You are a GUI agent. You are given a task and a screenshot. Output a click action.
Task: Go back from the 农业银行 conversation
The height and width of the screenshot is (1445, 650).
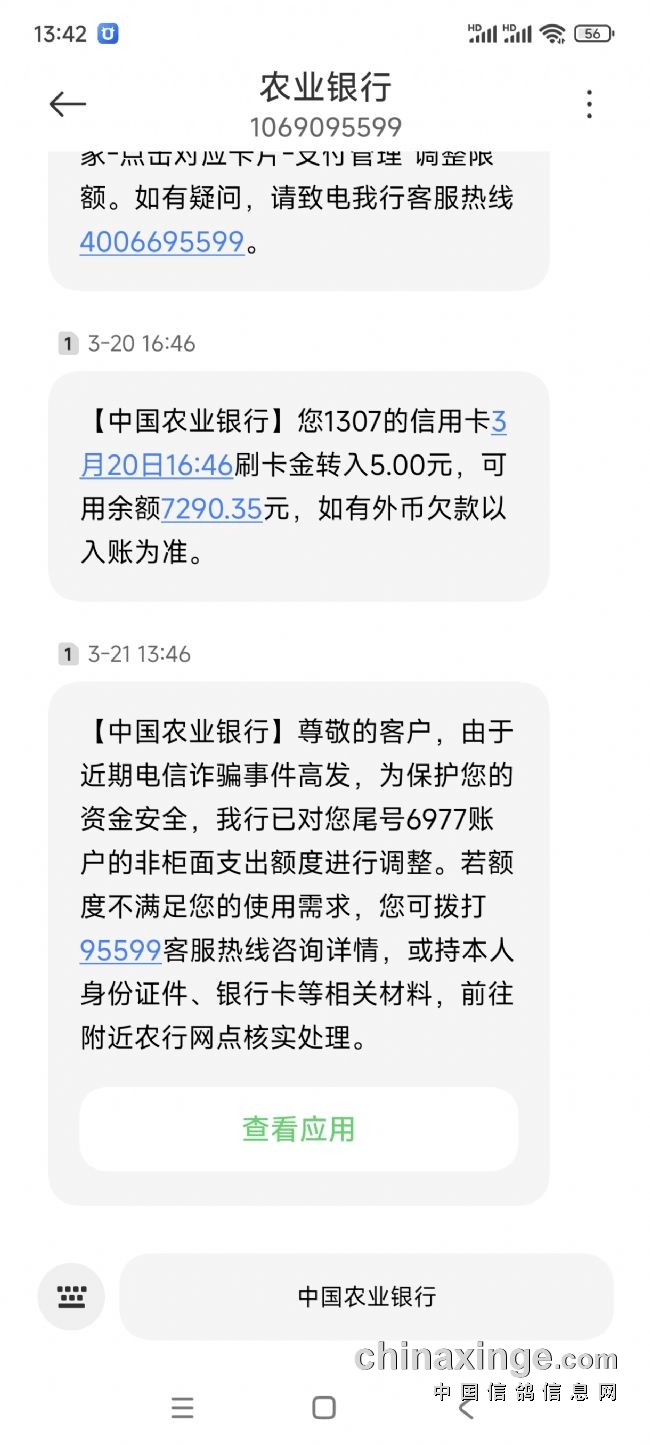click(67, 104)
